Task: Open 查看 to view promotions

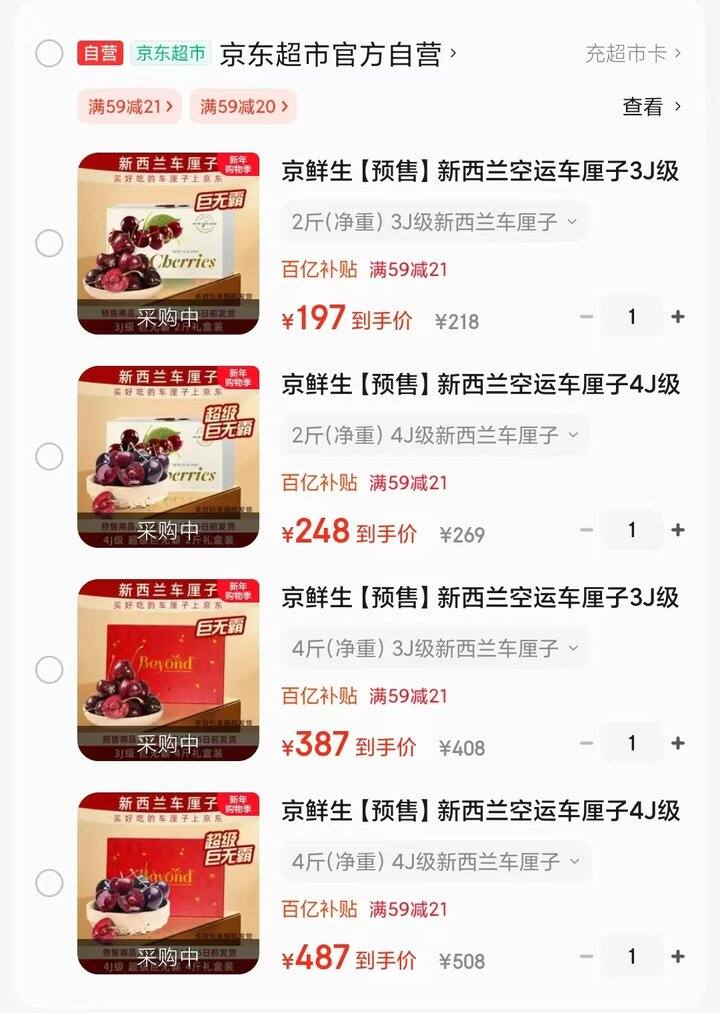Action: [651, 106]
